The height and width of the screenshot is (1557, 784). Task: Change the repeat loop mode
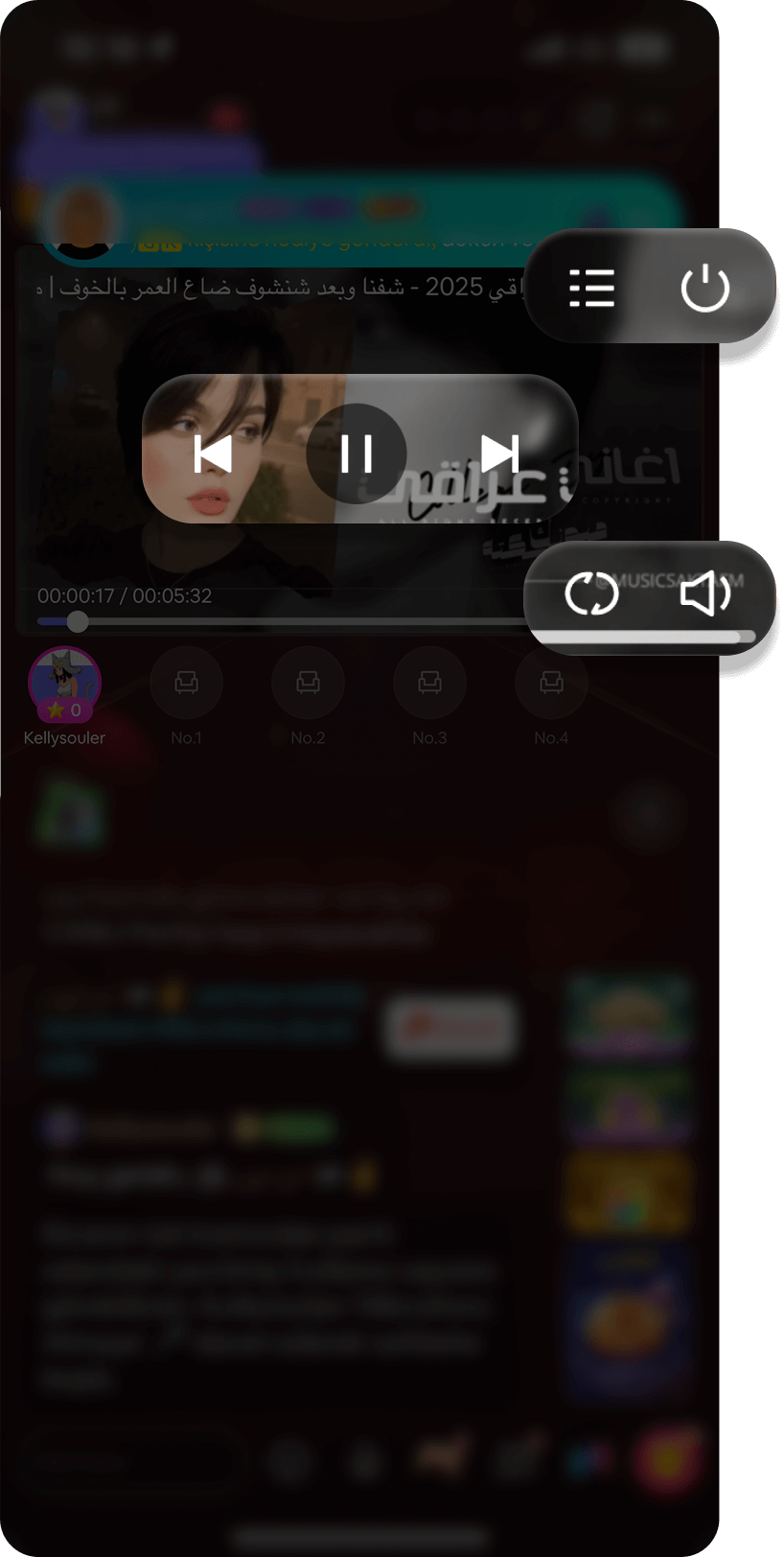point(591,593)
